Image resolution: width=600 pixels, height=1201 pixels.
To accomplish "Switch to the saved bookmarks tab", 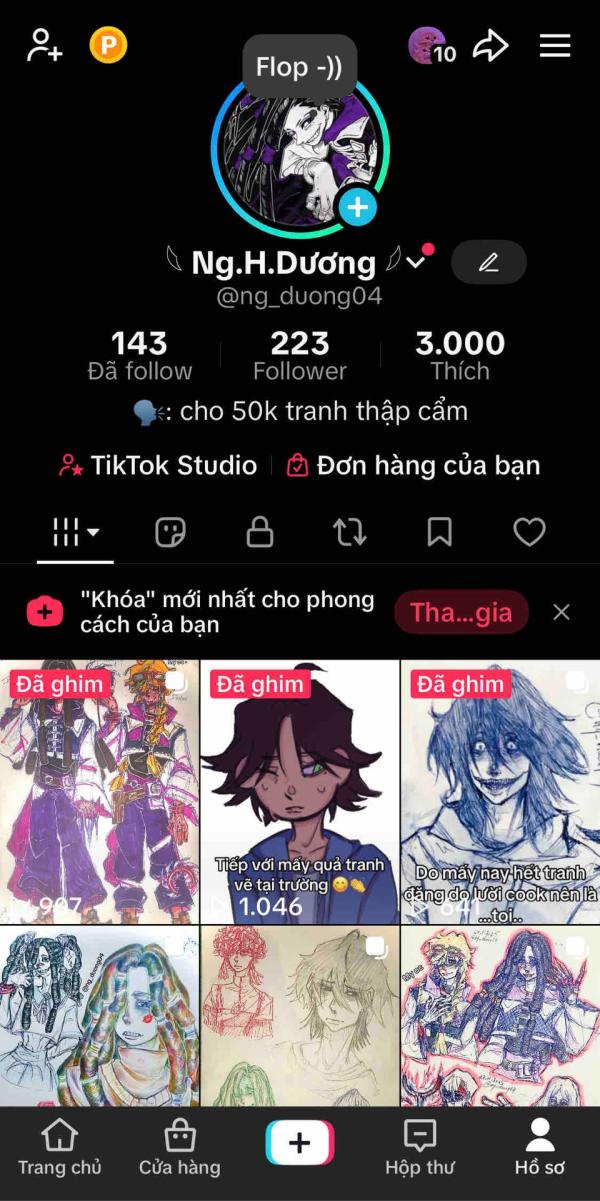I will coord(439,532).
